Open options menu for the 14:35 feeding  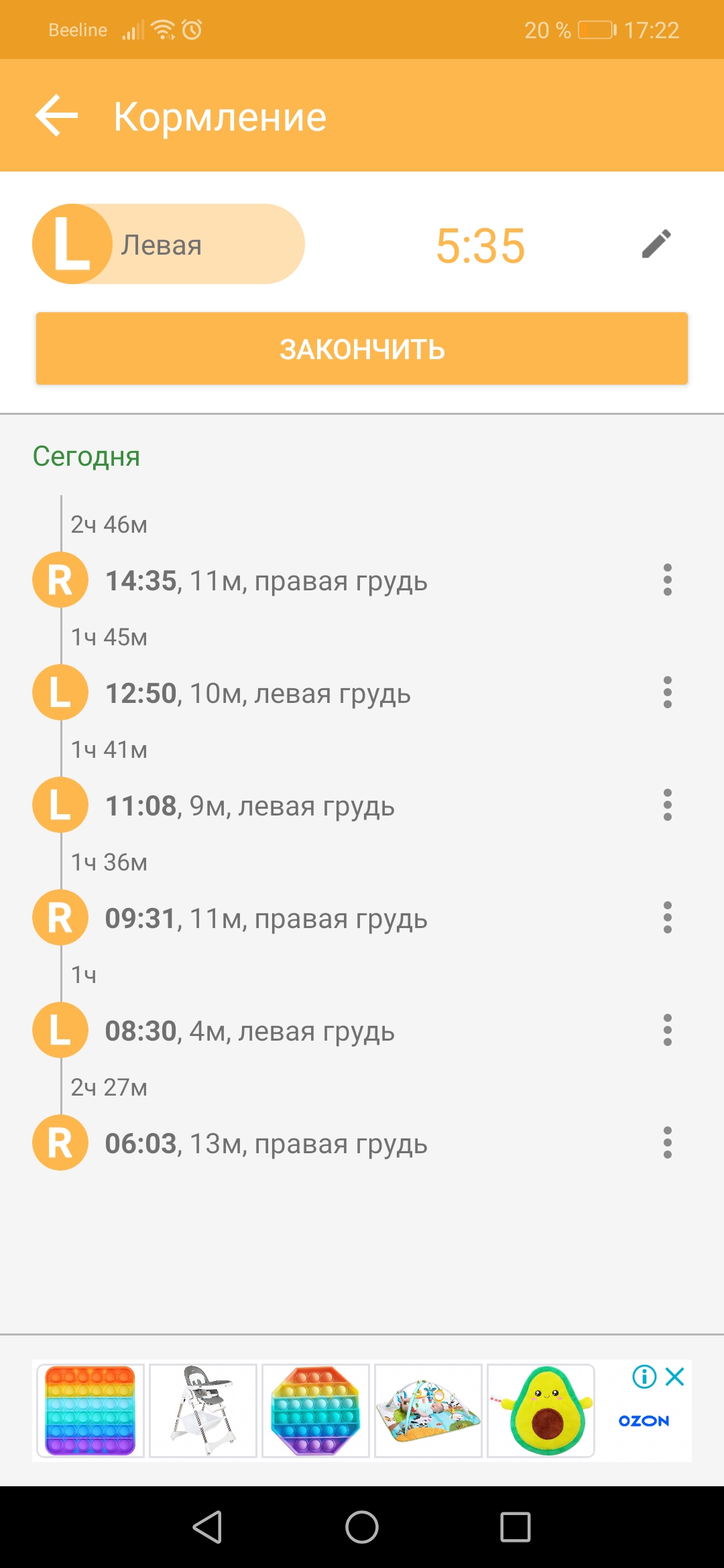pyautogui.click(x=667, y=580)
